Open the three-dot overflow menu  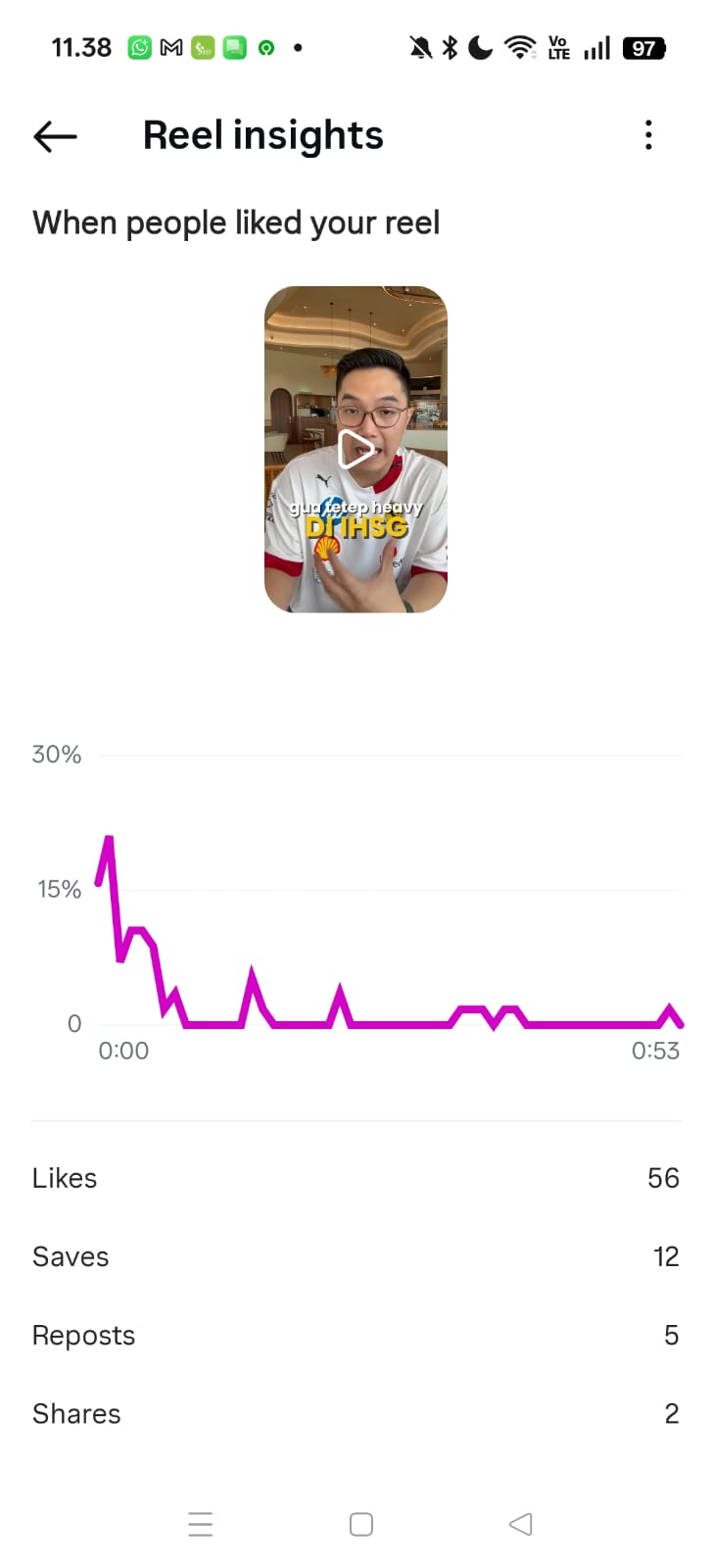pyautogui.click(x=648, y=135)
